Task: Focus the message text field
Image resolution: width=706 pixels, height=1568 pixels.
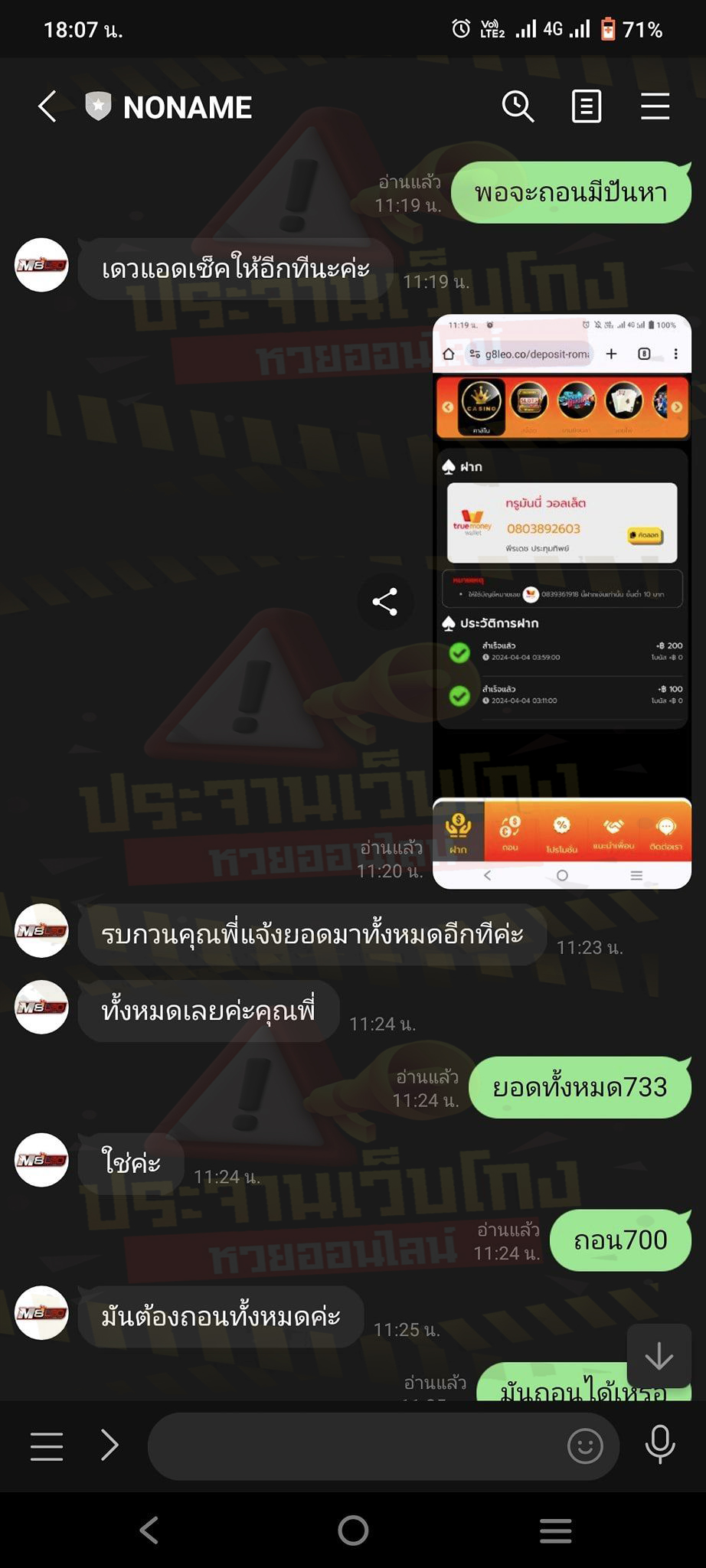Action: [x=352, y=1445]
